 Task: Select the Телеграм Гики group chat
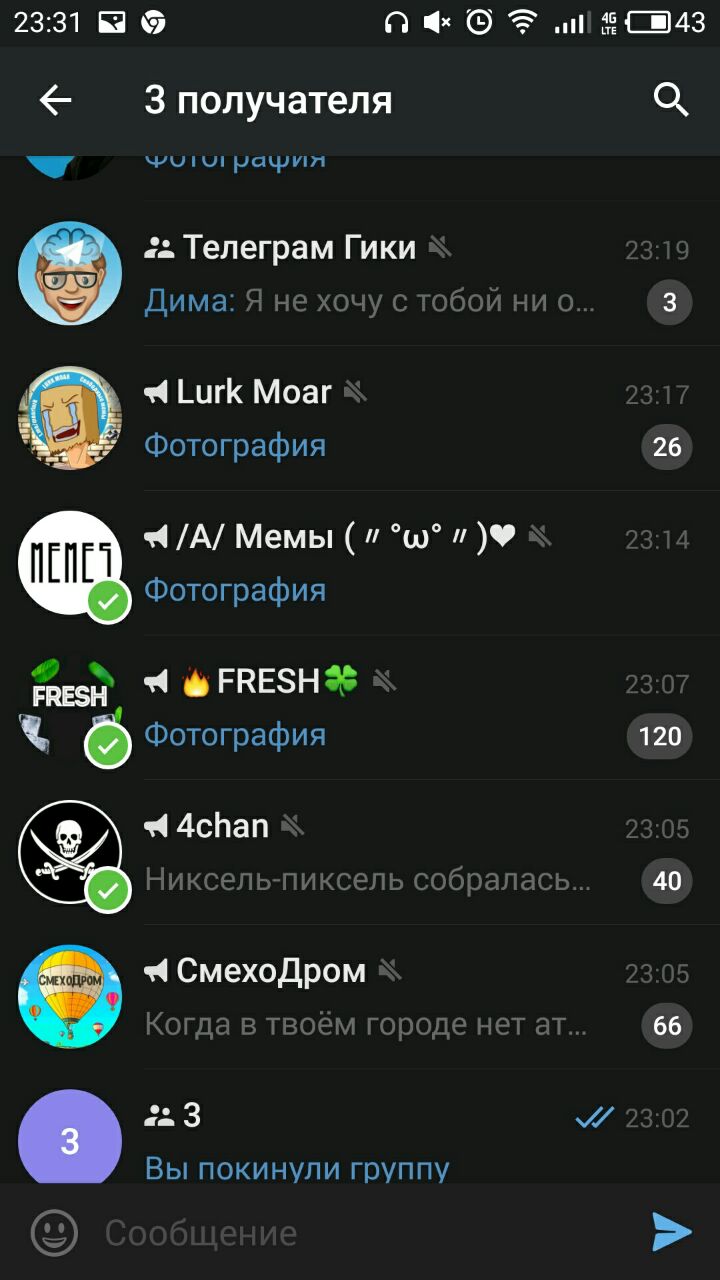coord(360,274)
